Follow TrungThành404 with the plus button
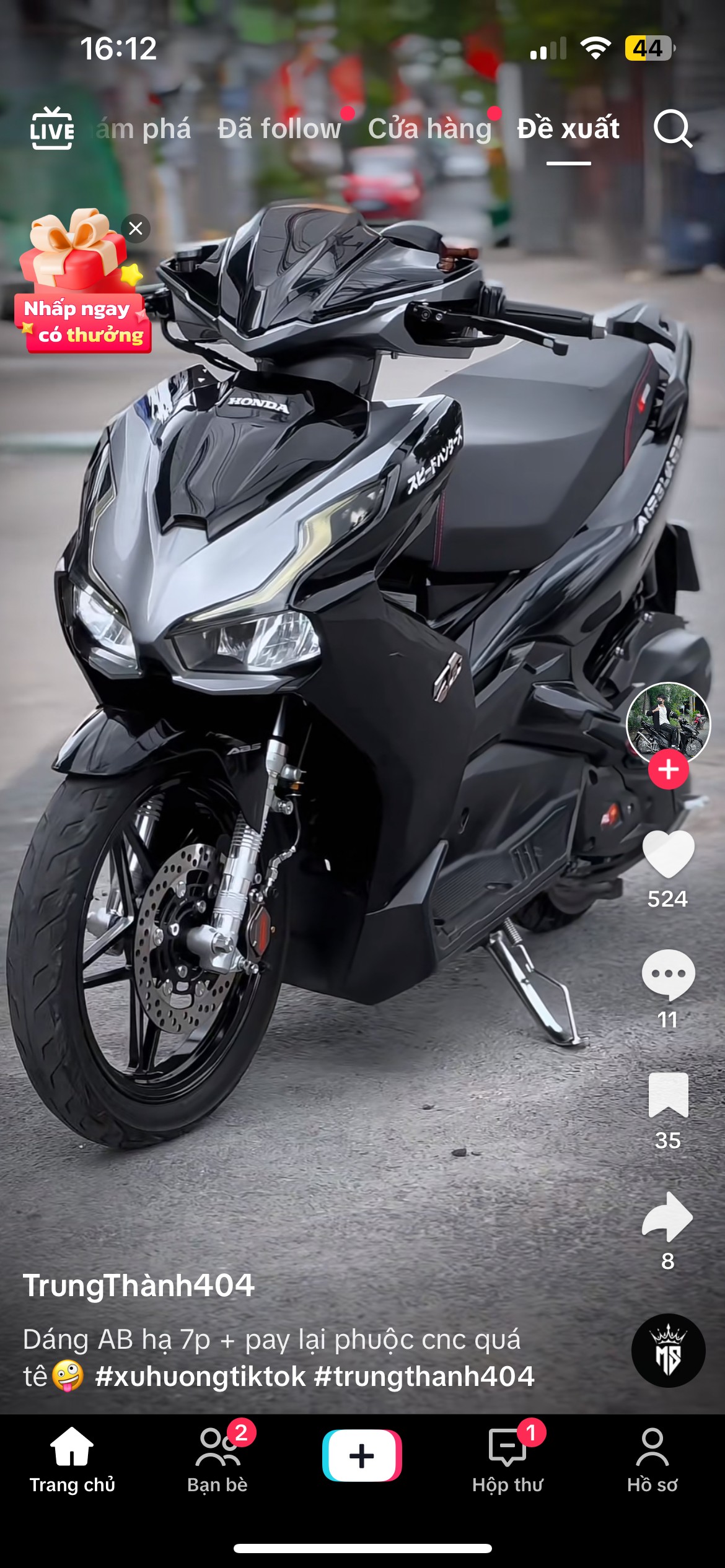This screenshot has height=1568, width=725. [668, 770]
